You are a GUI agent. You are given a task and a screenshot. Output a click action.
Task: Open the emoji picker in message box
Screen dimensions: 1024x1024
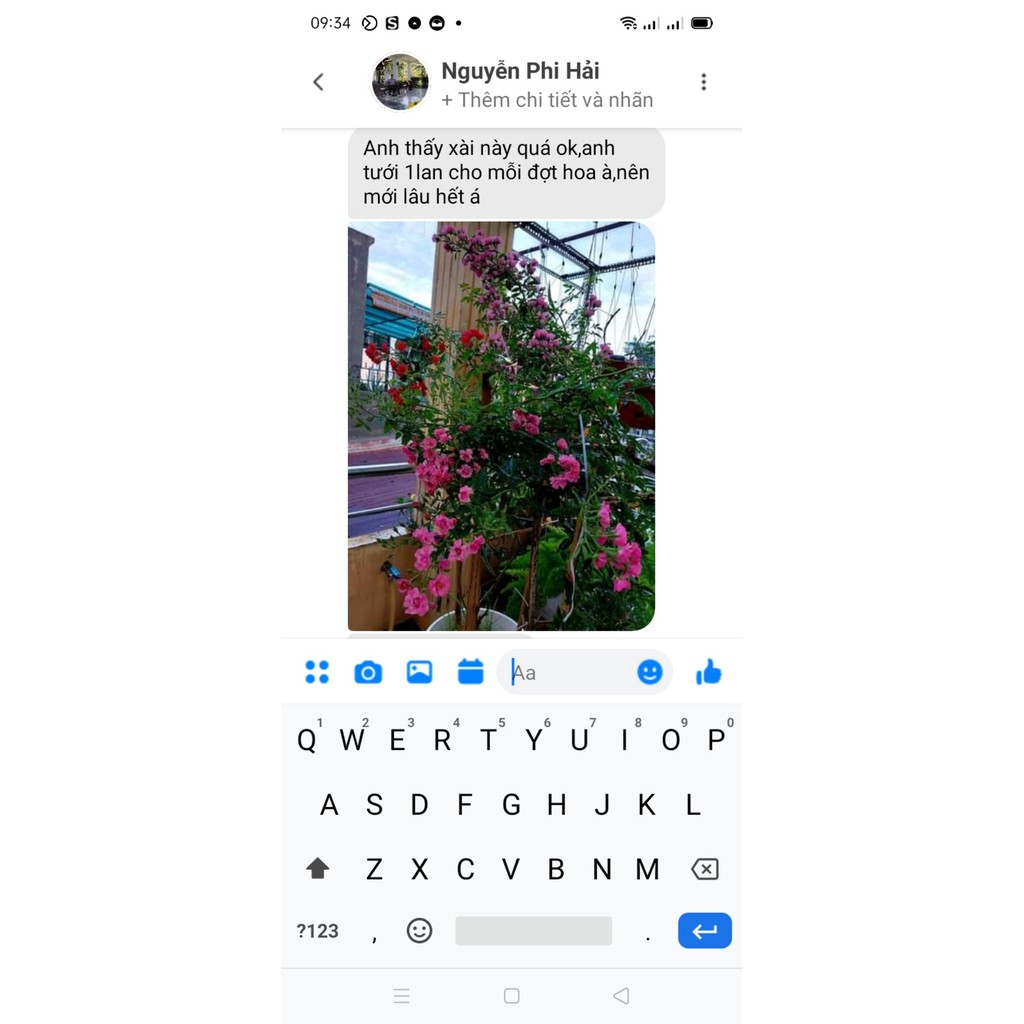coord(650,672)
